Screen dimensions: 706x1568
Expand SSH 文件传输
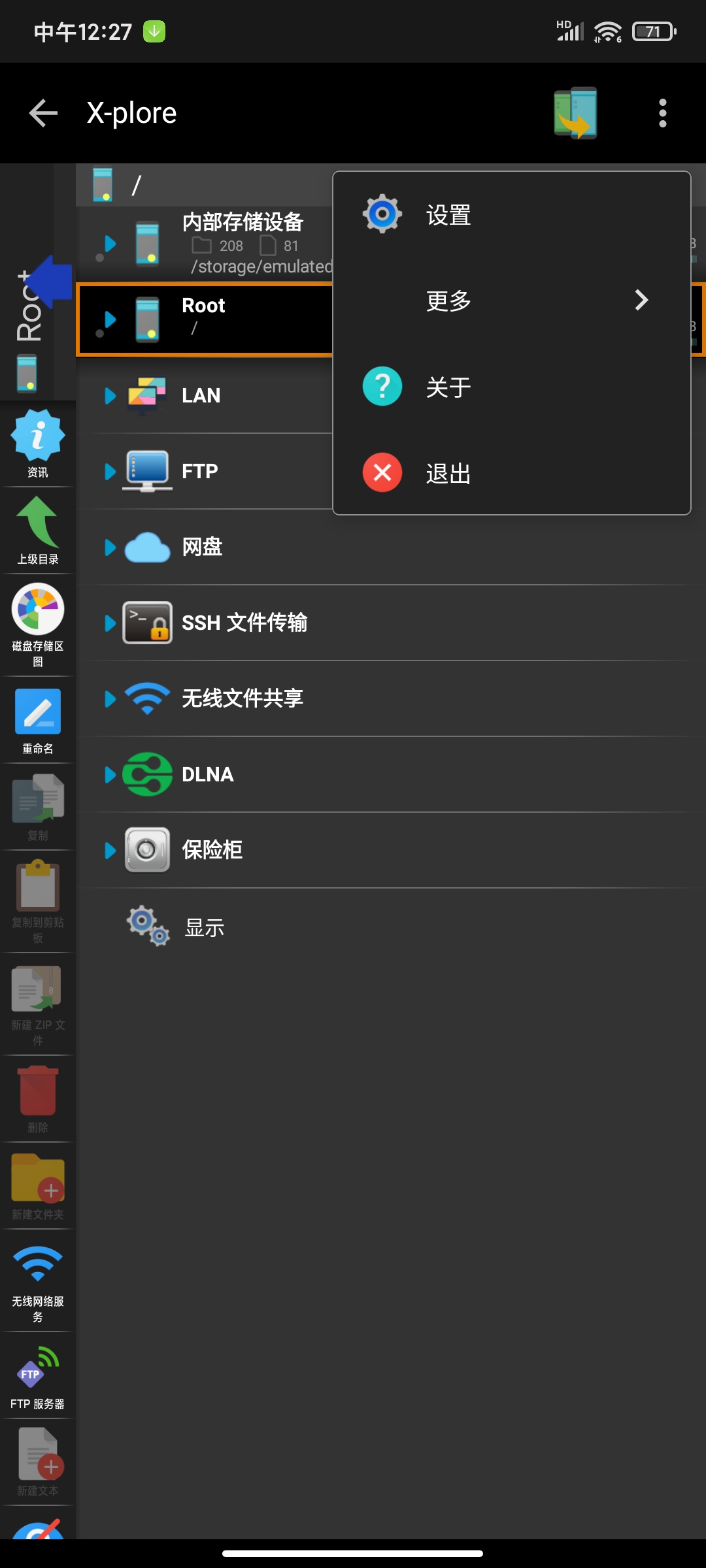(x=243, y=623)
